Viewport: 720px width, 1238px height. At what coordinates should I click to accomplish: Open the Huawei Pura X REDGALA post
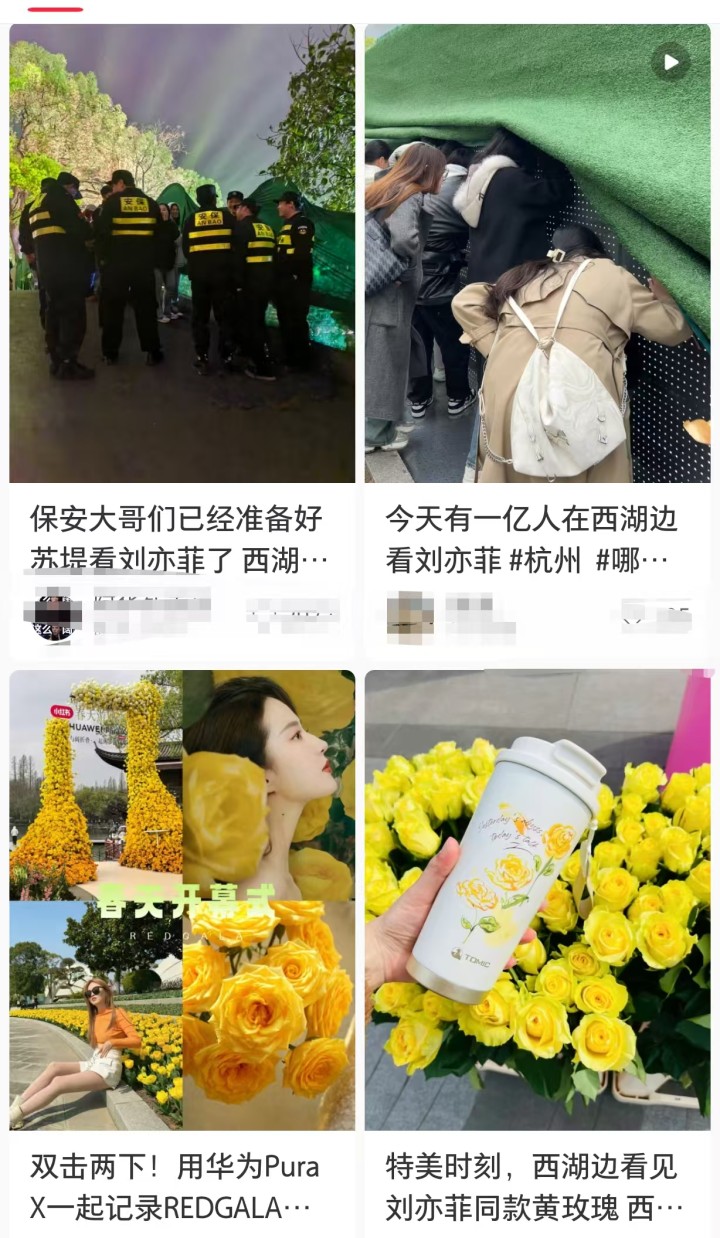(182, 900)
